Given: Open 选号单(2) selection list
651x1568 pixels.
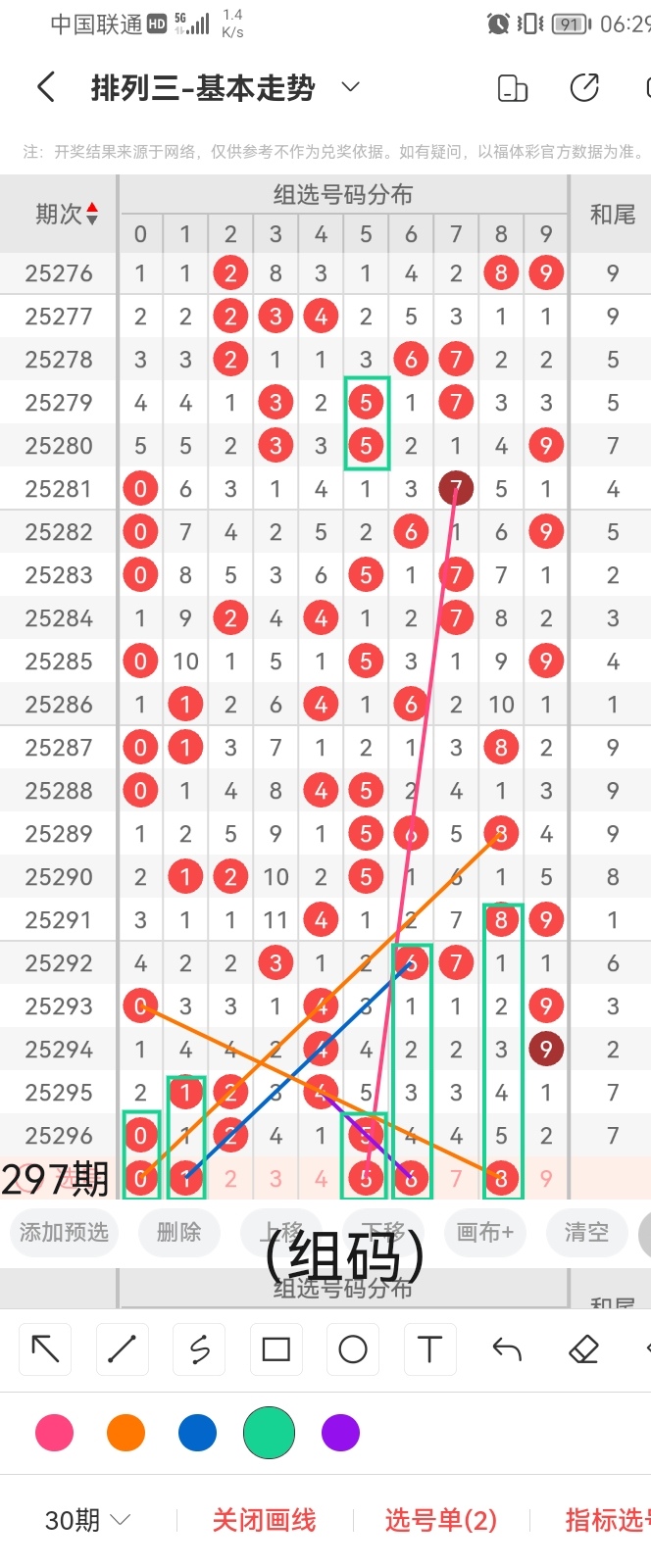Looking at the screenshot, I should click(440, 1520).
